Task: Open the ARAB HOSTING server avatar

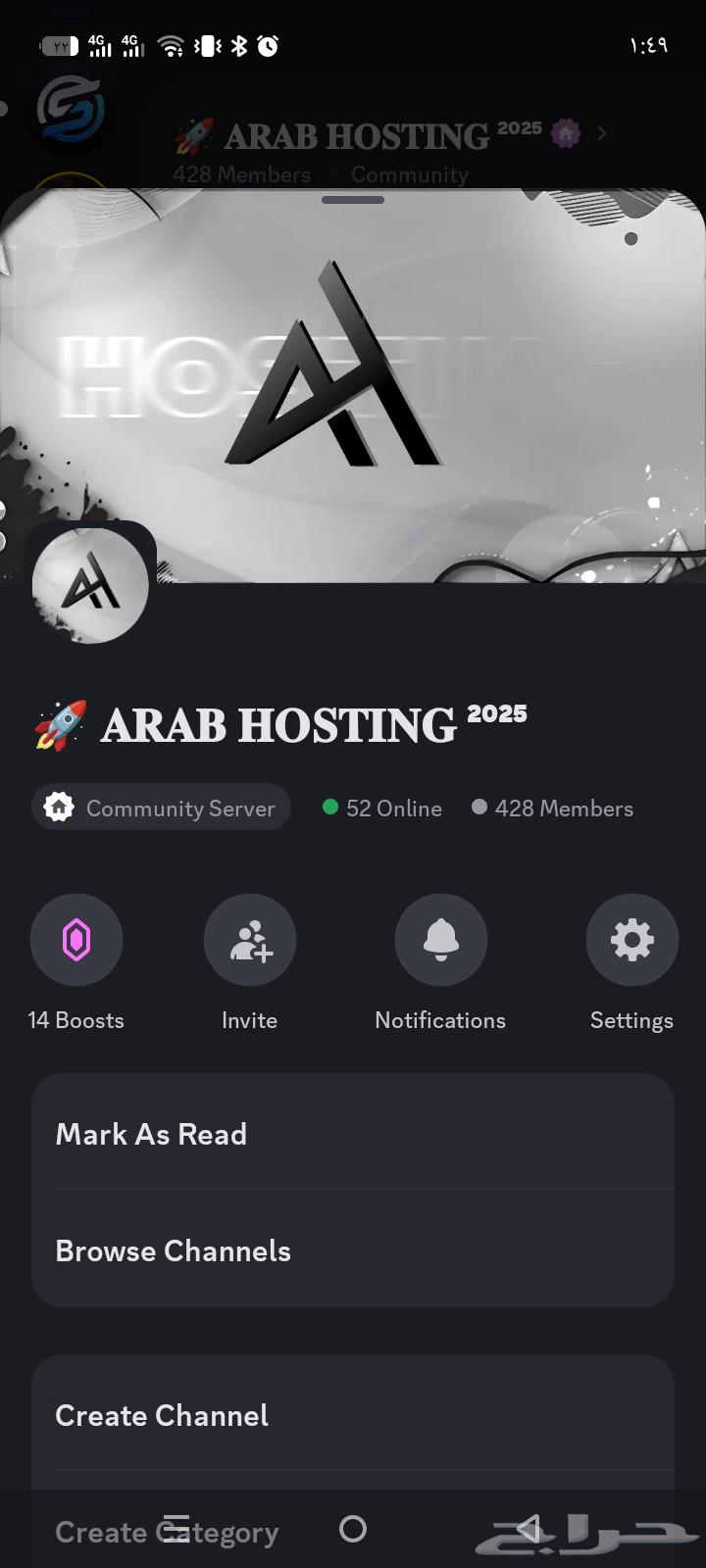Action: 91,583
